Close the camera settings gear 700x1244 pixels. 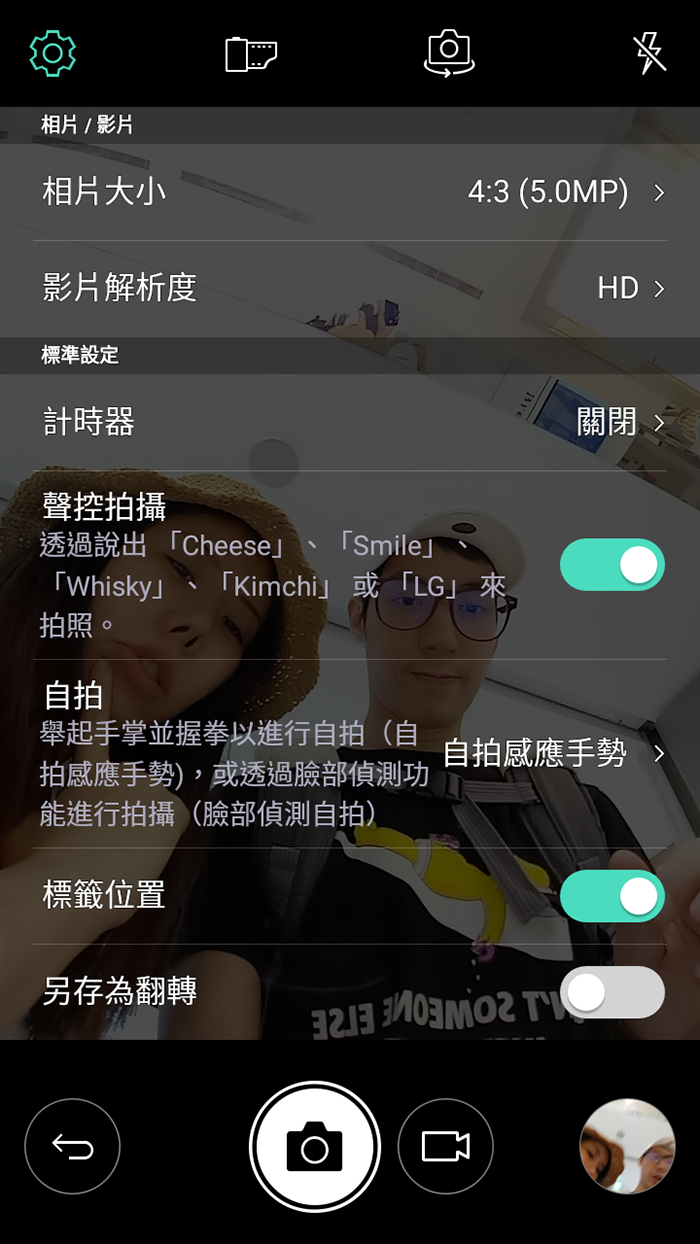point(53,53)
